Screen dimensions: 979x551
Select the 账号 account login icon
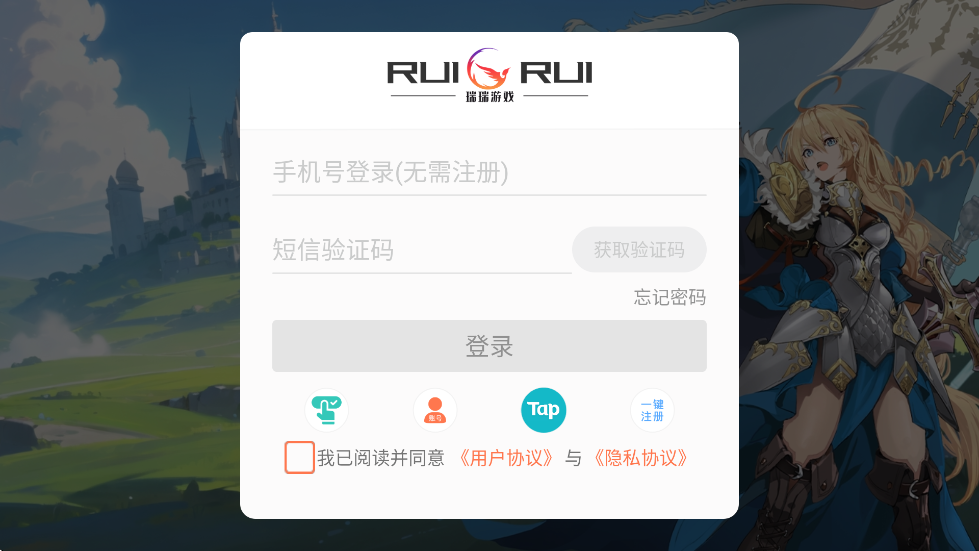435,409
